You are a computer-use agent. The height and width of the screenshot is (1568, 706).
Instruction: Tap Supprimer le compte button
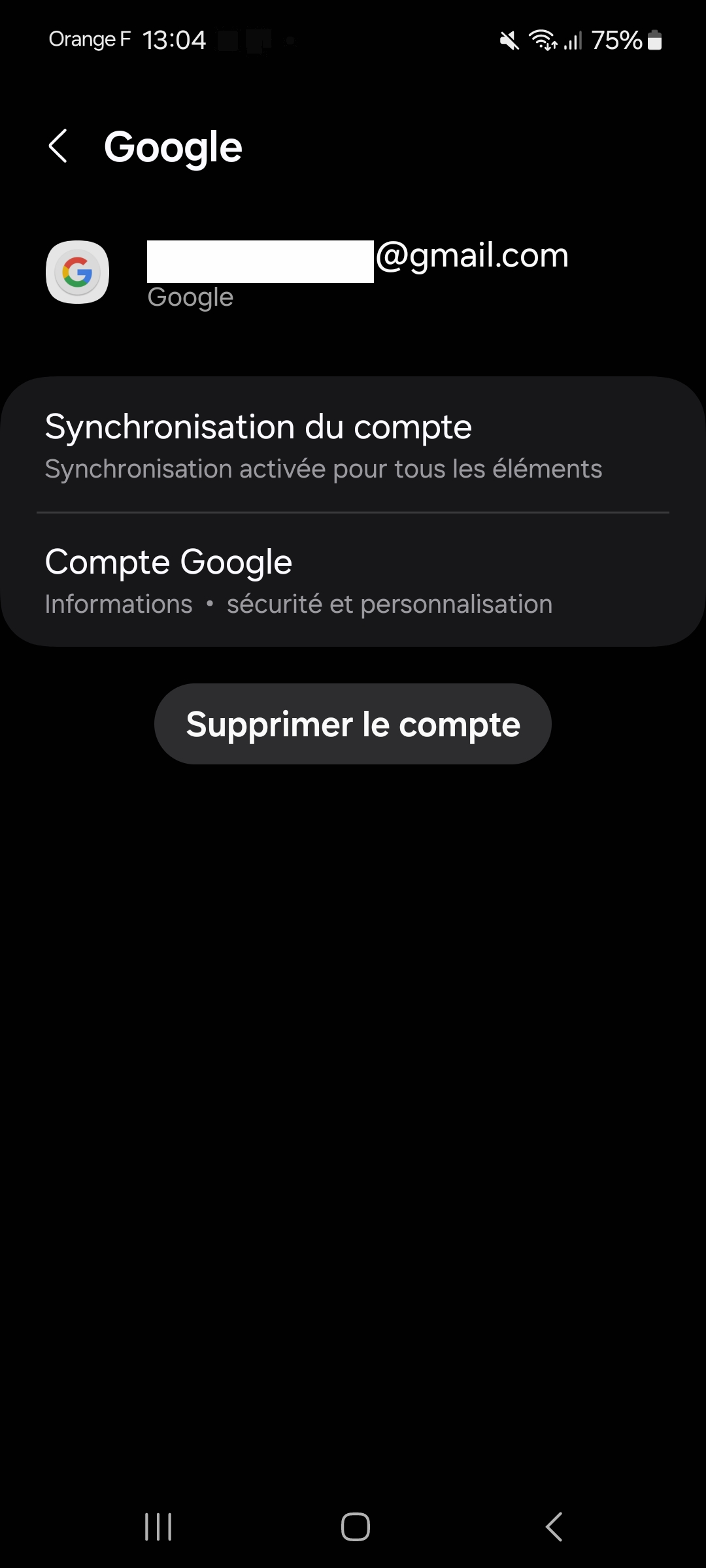[353, 724]
